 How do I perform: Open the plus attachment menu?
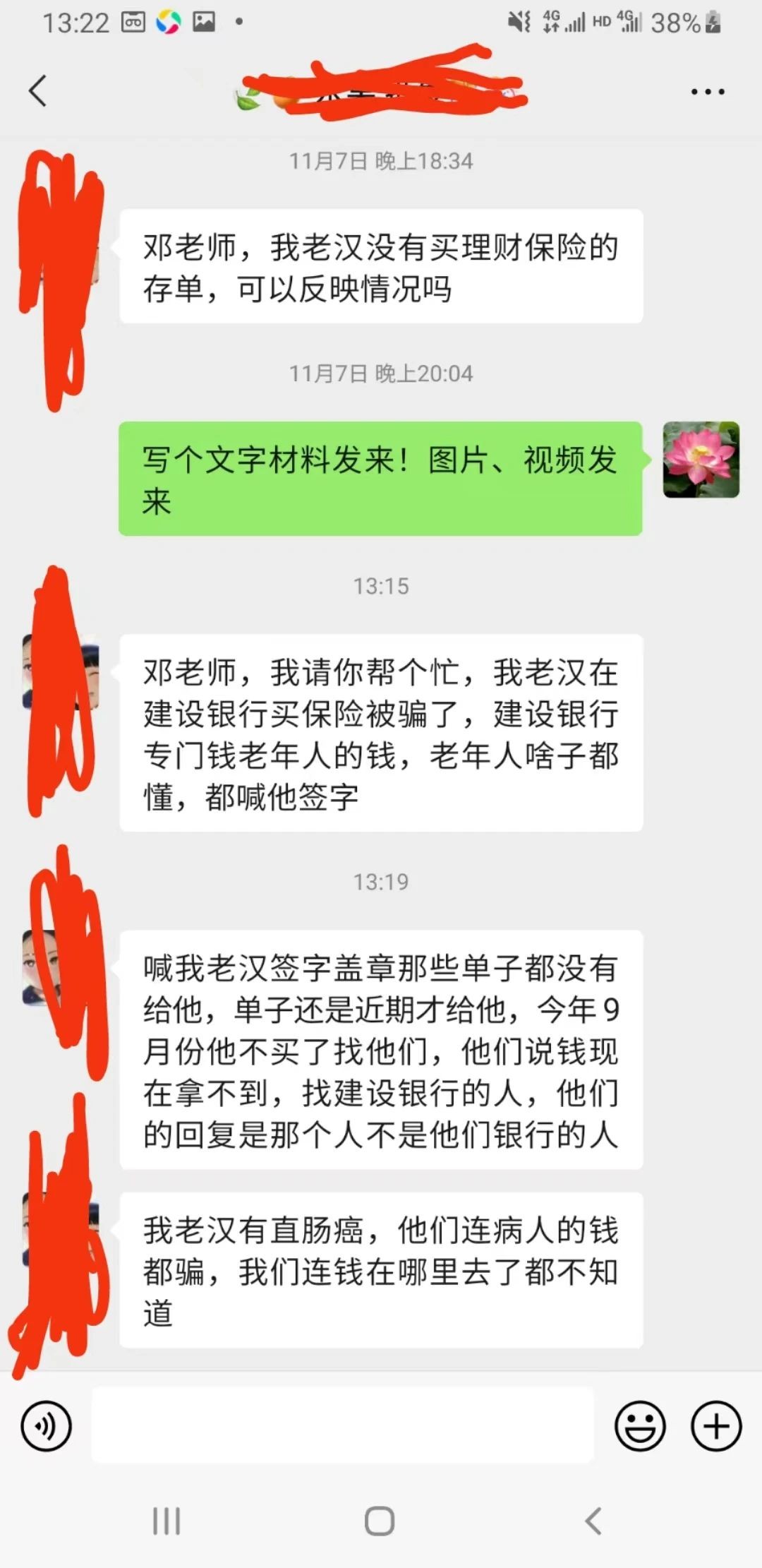coord(715,1426)
